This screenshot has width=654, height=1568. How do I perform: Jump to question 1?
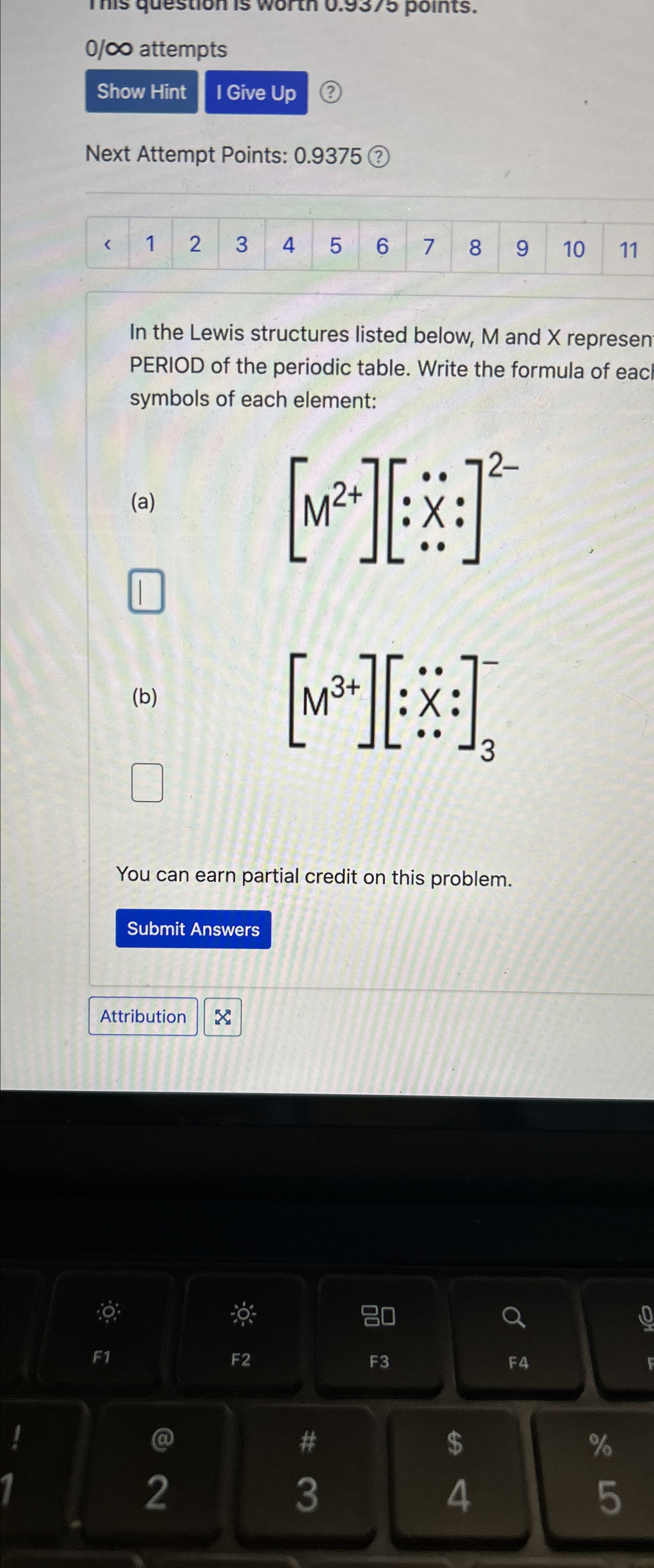(x=150, y=245)
